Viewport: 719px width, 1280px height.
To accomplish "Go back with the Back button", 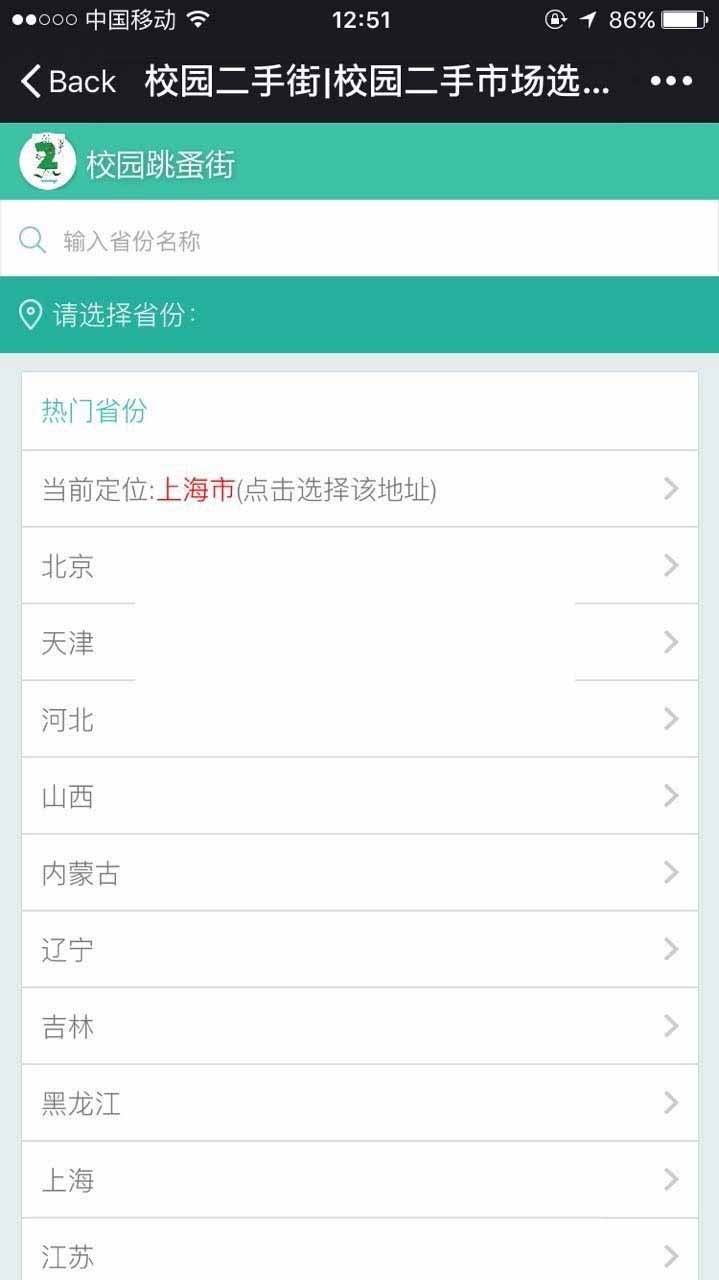I will tap(68, 81).
